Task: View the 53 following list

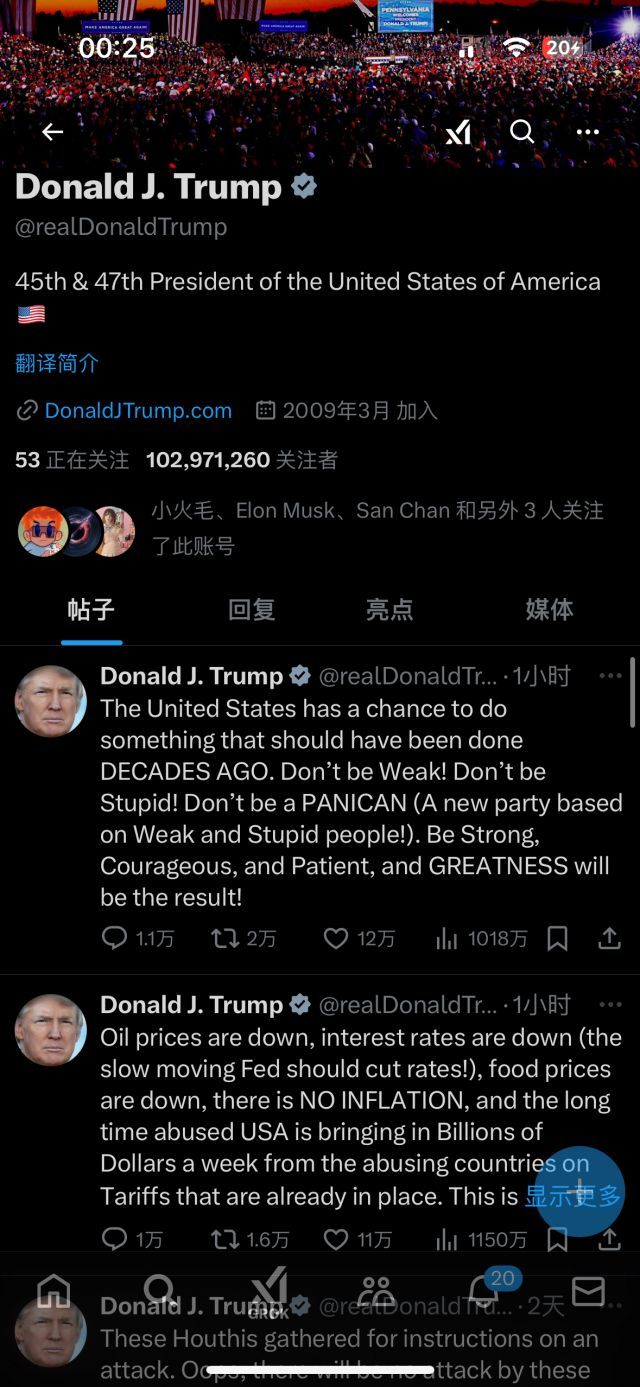Action: pyautogui.click(x=72, y=460)
